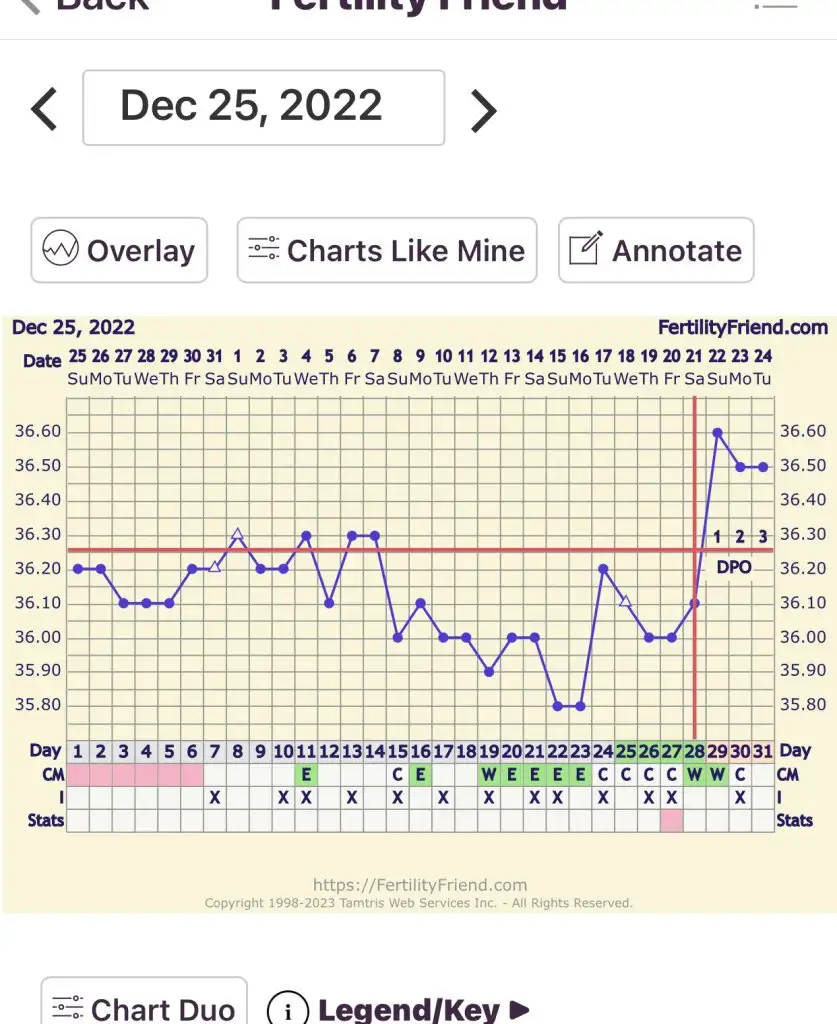Viewport: 837px width, 1024px height.
Task: Go to the previous chart date
Action: click(45, 109)
